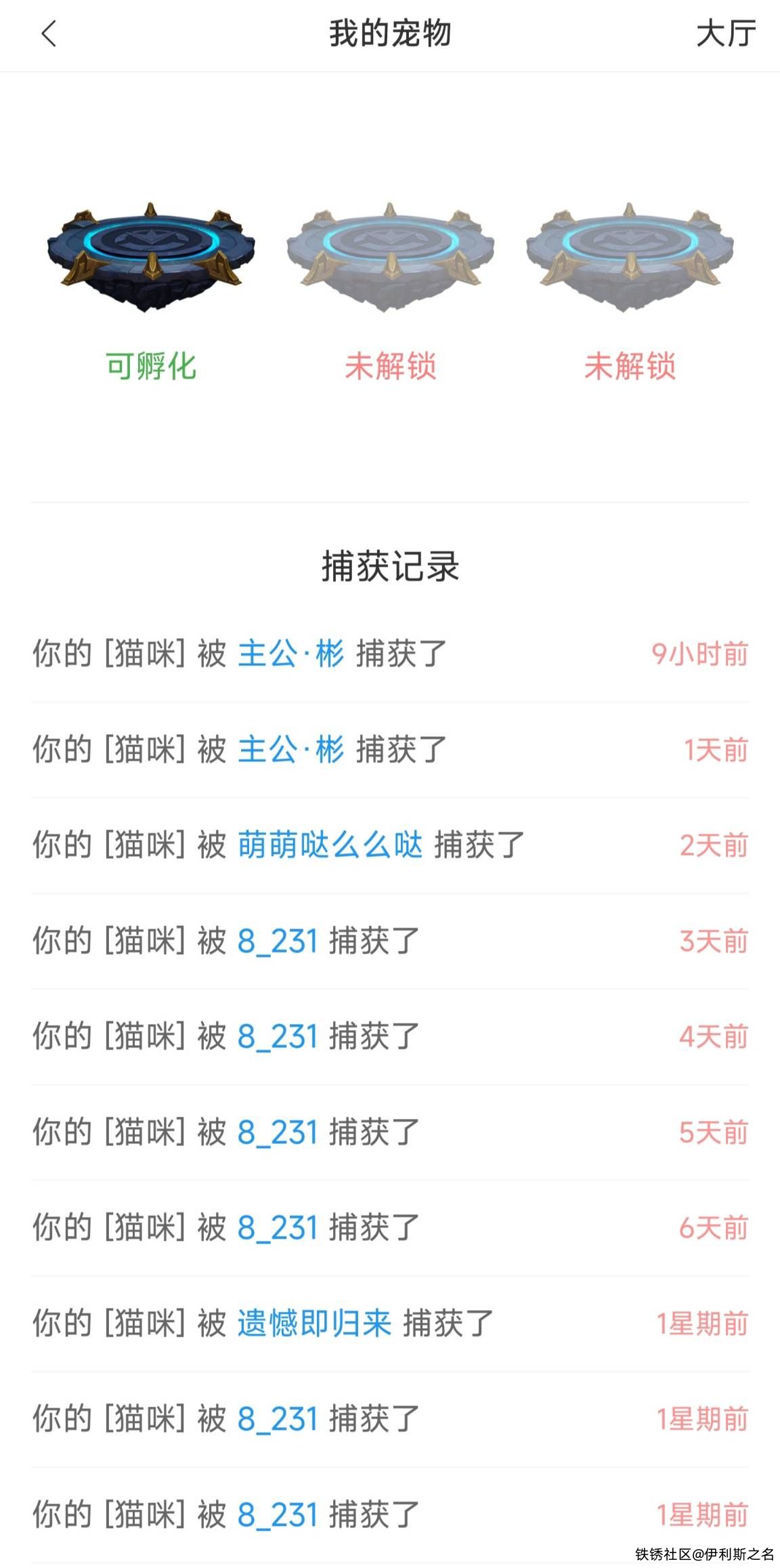The height and width of the screenshot is (1568, 780).
Task: Tap 主公·彬 in the 1天前 record
Action: (290, 750)
